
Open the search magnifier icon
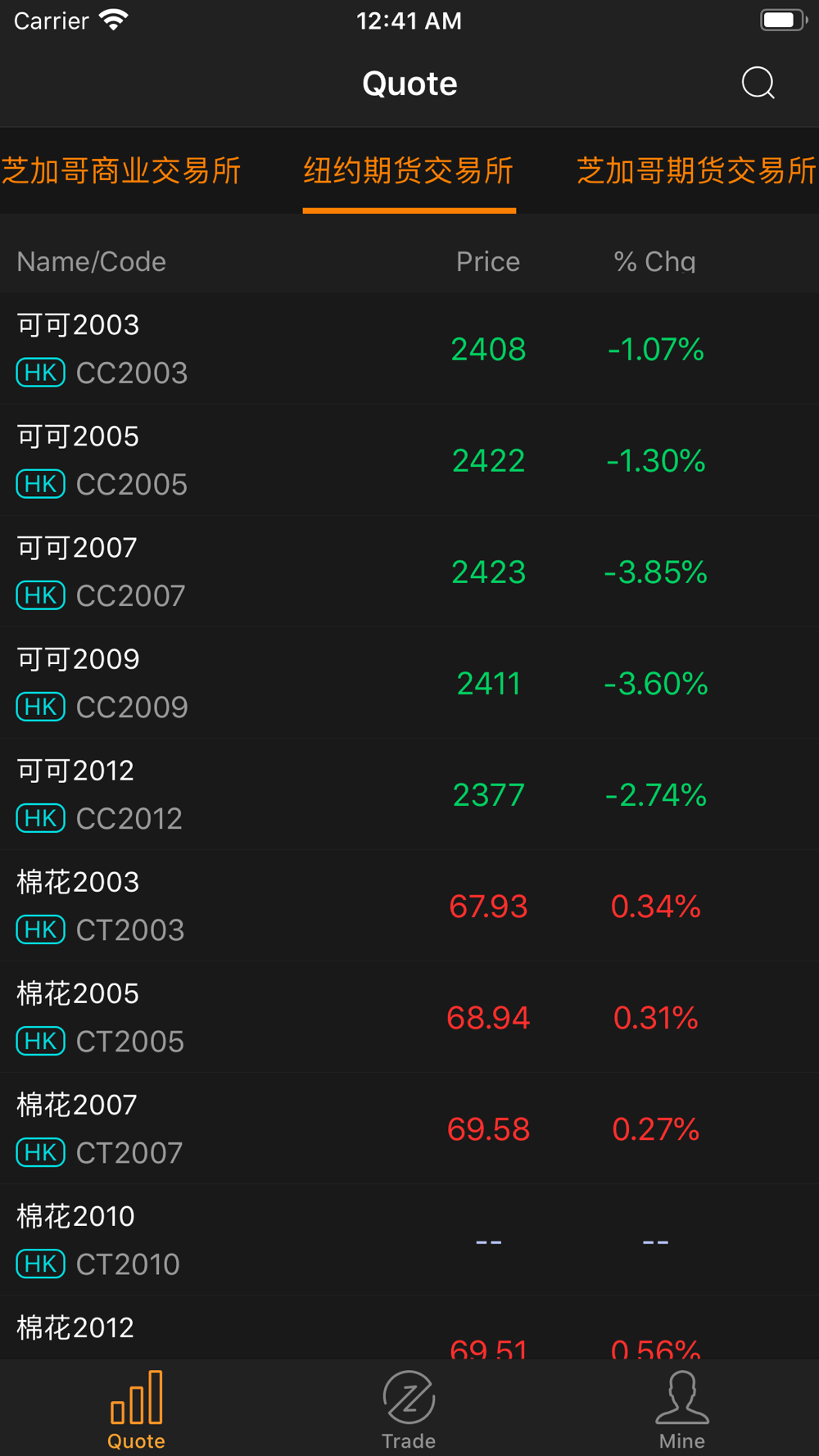click(758, 83)
